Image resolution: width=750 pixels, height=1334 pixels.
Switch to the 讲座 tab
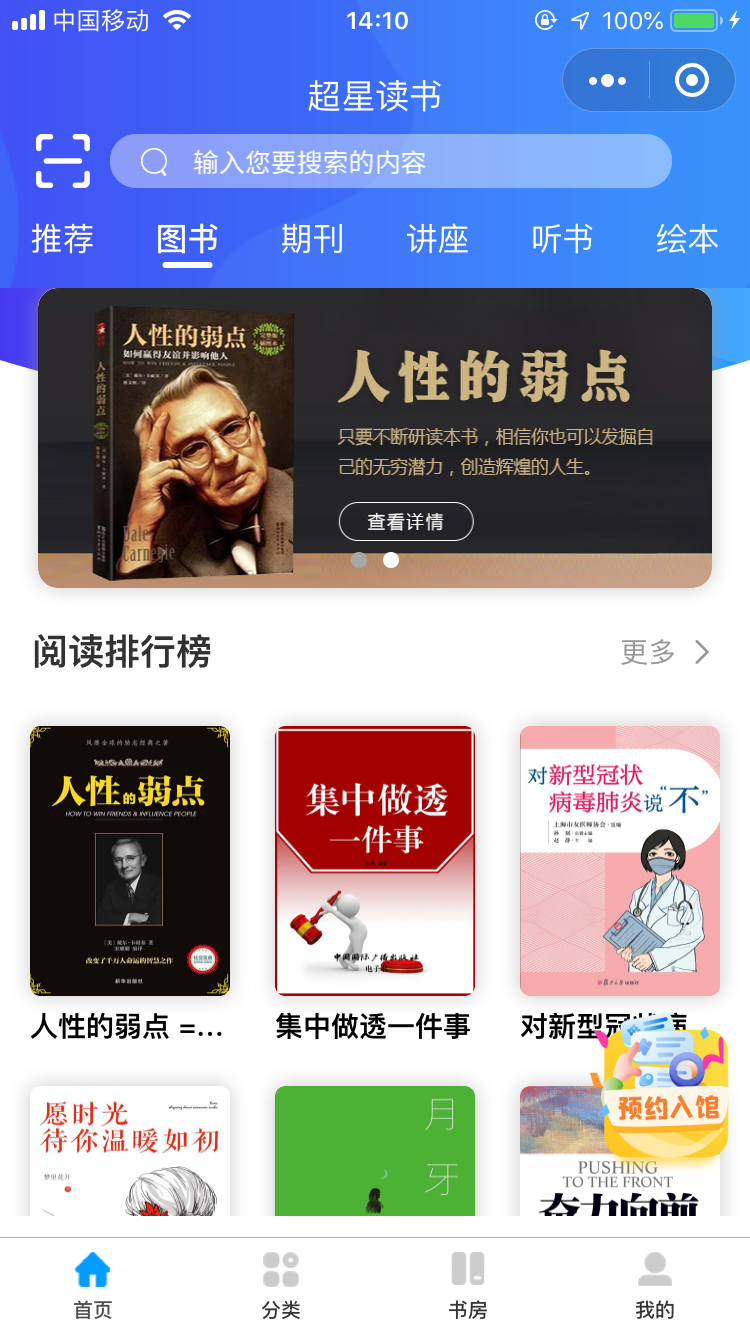[437, 239]
